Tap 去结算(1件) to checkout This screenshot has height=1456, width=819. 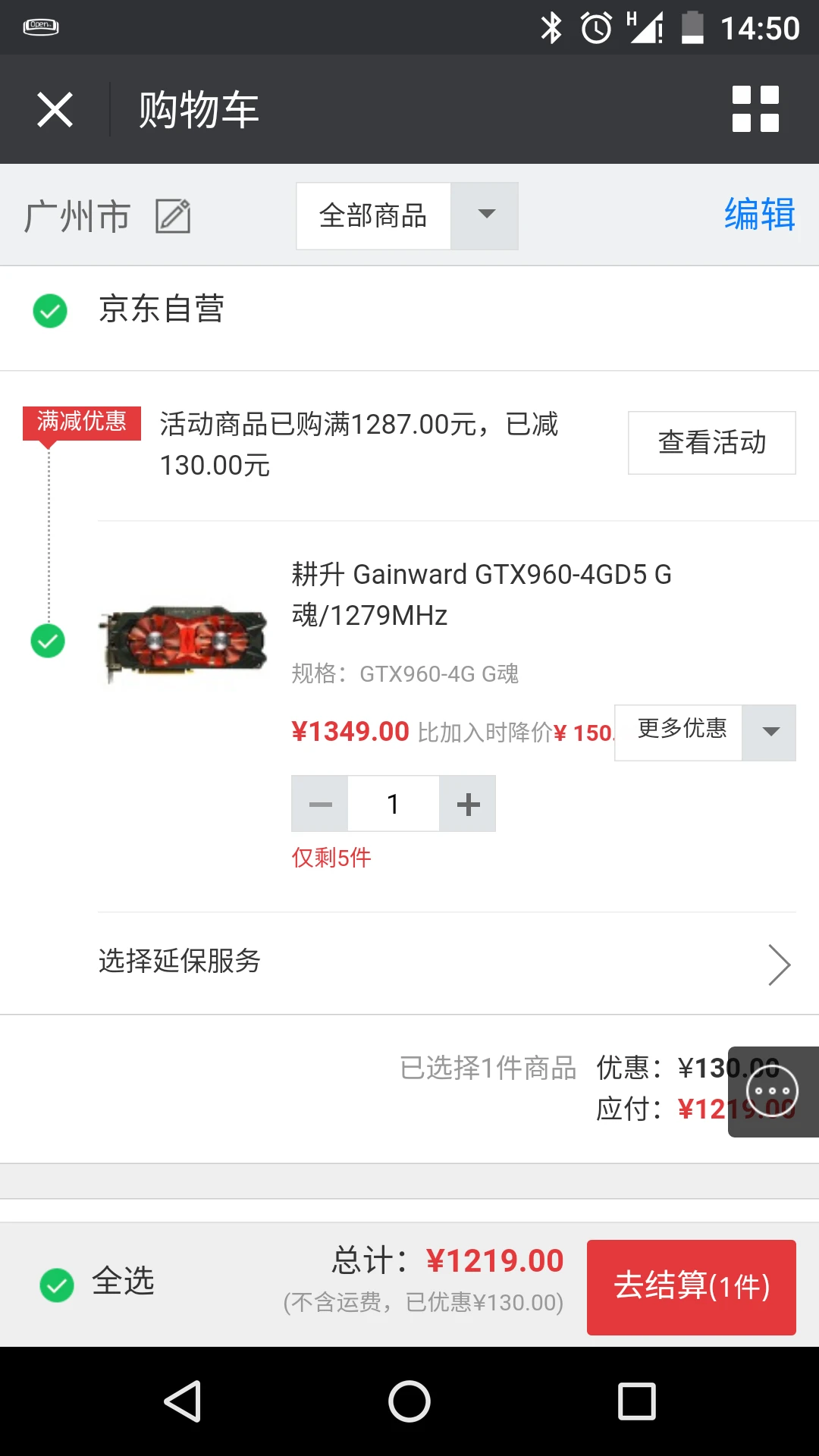click(x=691, y=1287)
